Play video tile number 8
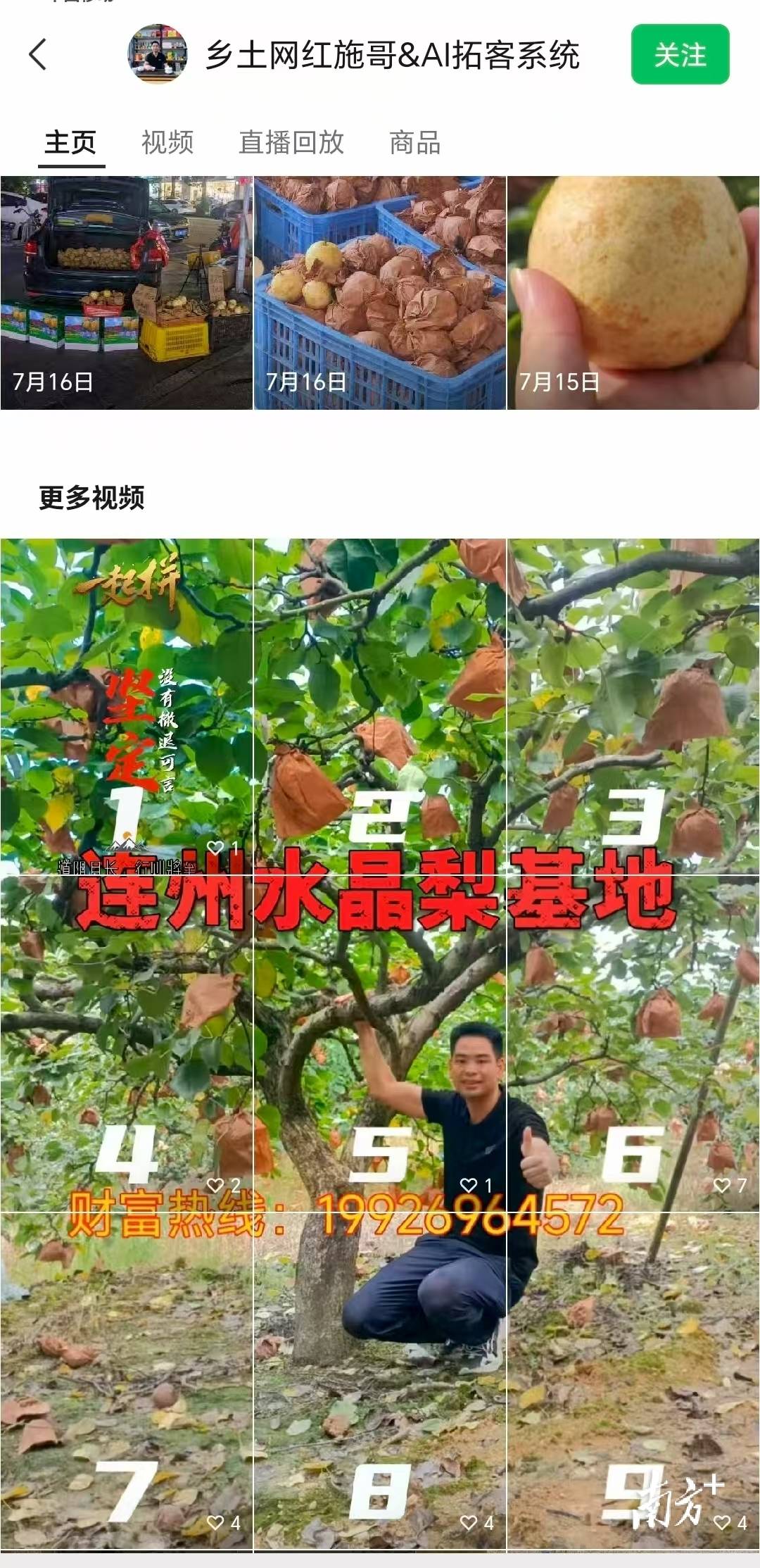 (x=380, y=1380)
